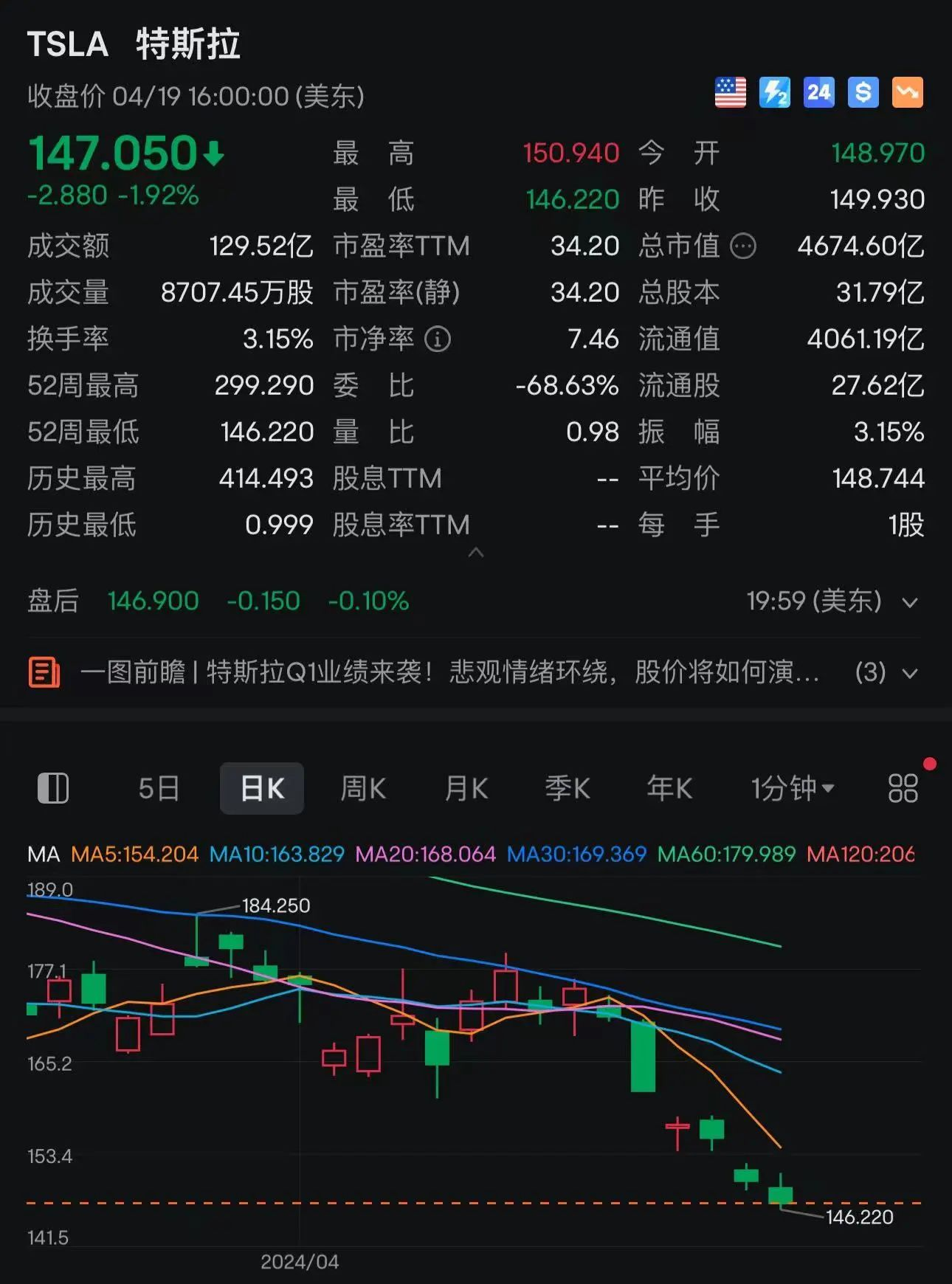Image resolution: width=952 pixels, height=1284 pixels.
Task: Tap the blue lightning icon
Action: [x=775, y=92]
